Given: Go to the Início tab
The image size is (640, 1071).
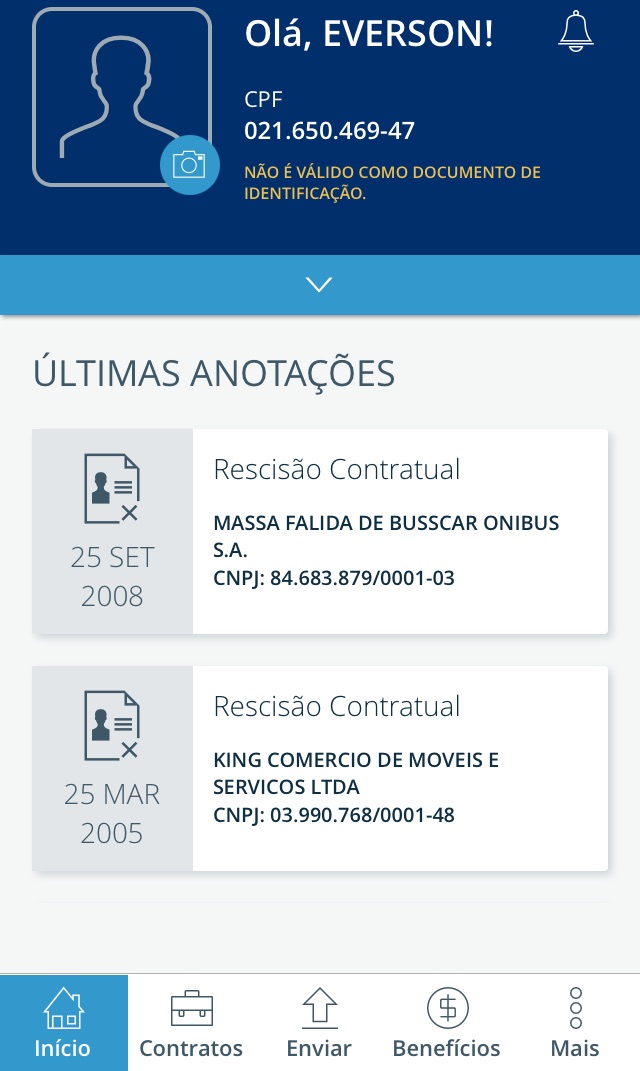Looking at the screenshot, I should (x=64, y=1023).
